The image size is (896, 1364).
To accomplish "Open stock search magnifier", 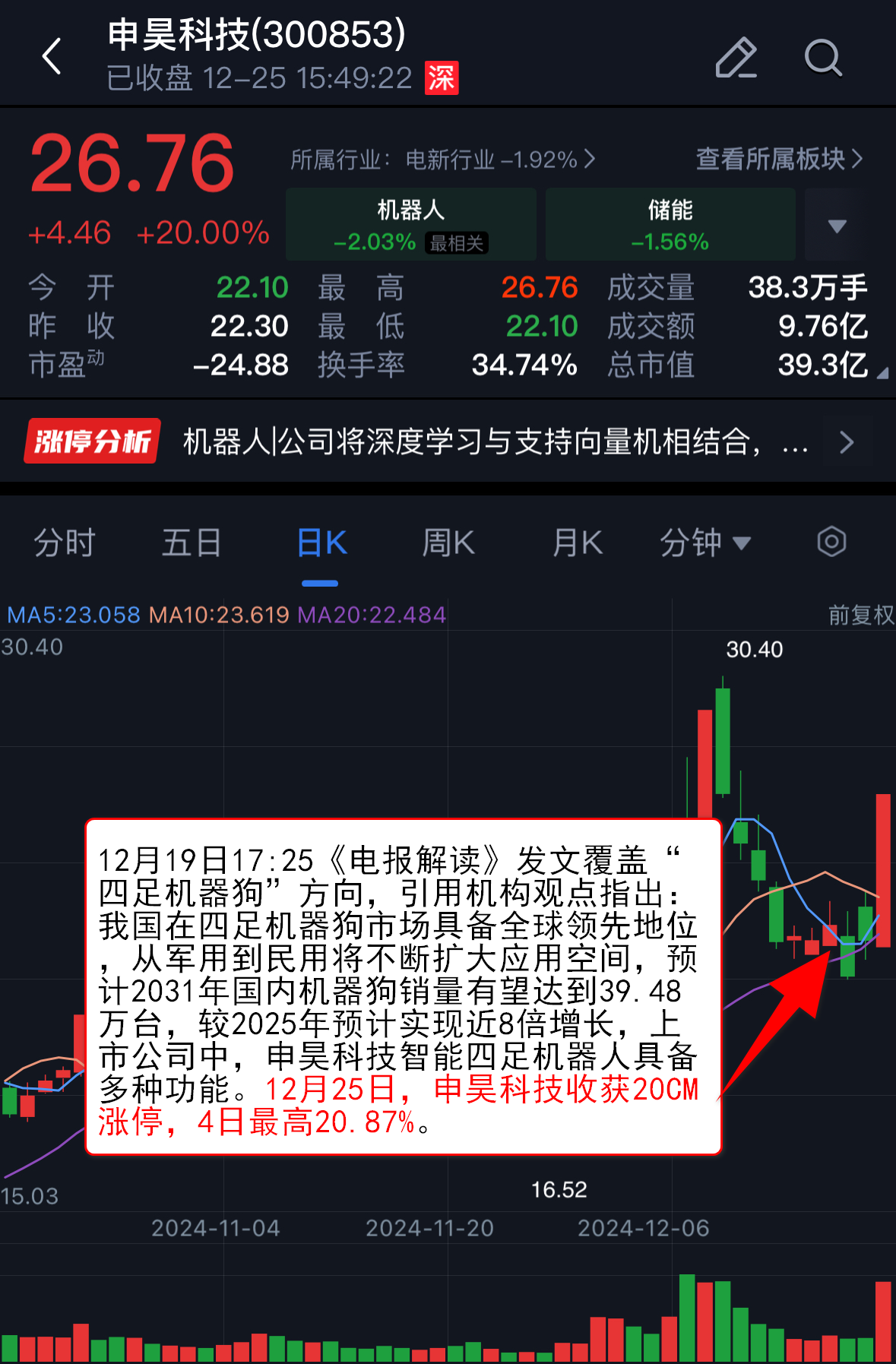I will pyautogui.click(x=823, y=58).
